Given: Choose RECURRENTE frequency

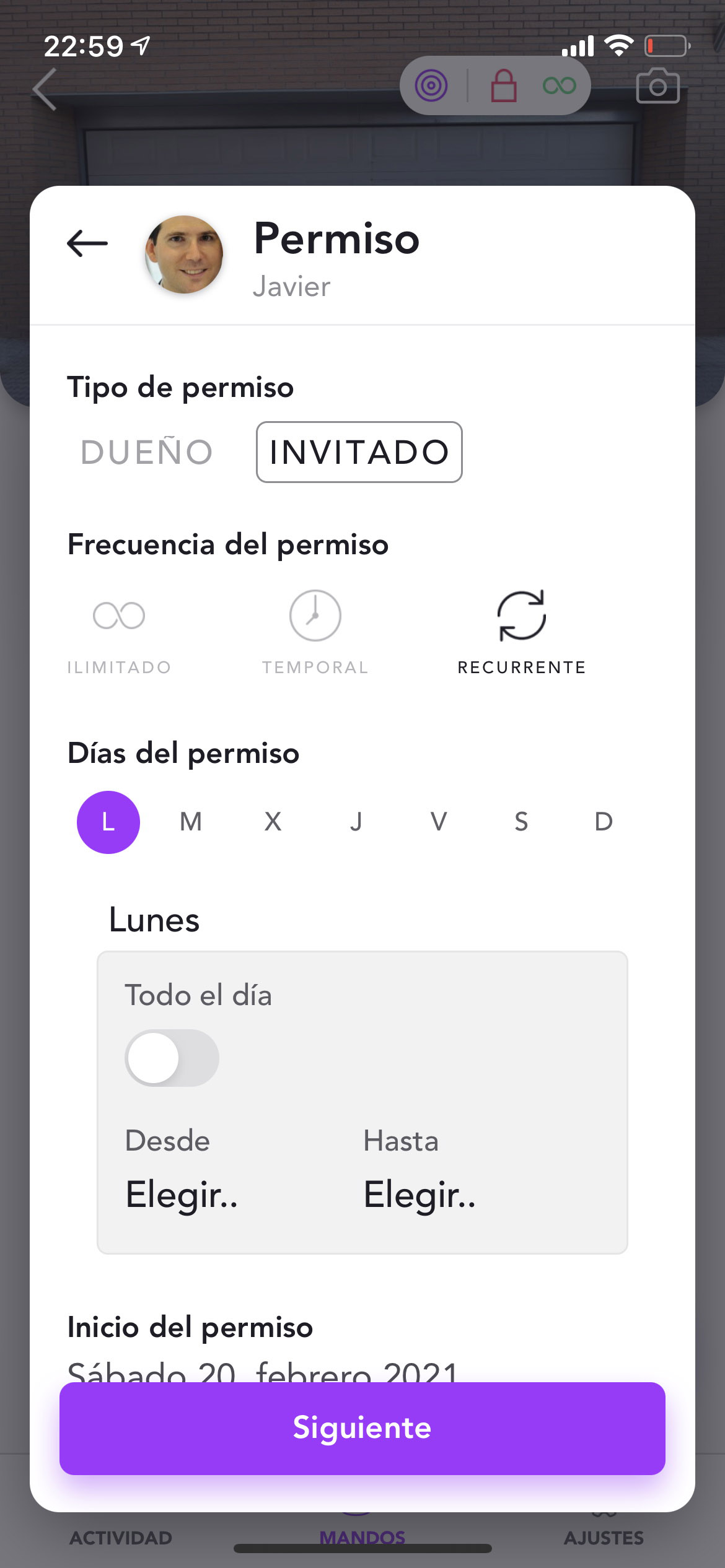Looking at the screenshot, I should 522,632.
